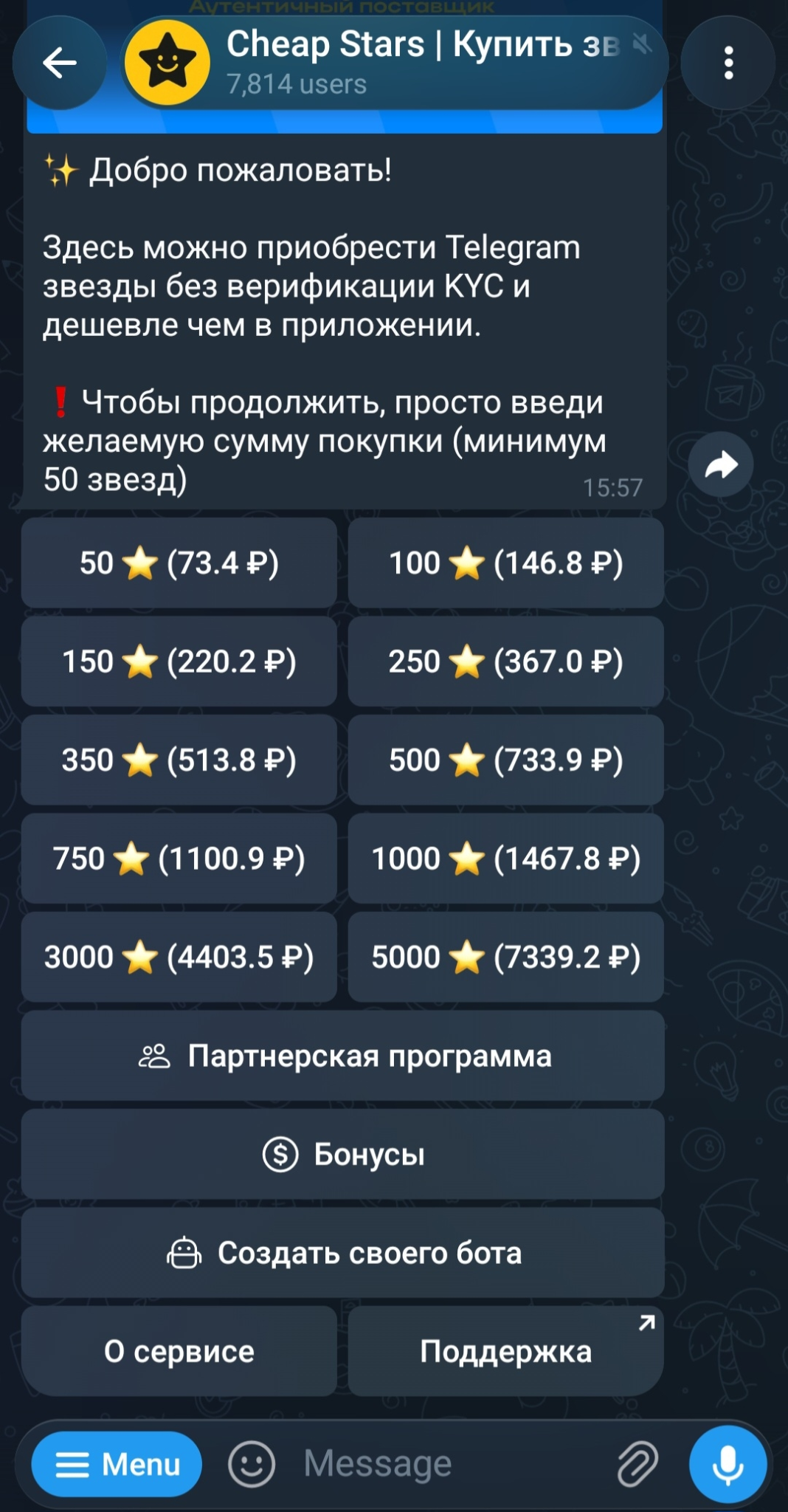Open the bot Menu button
The image size is (788, 1512).
click(x=117, y=1464)
